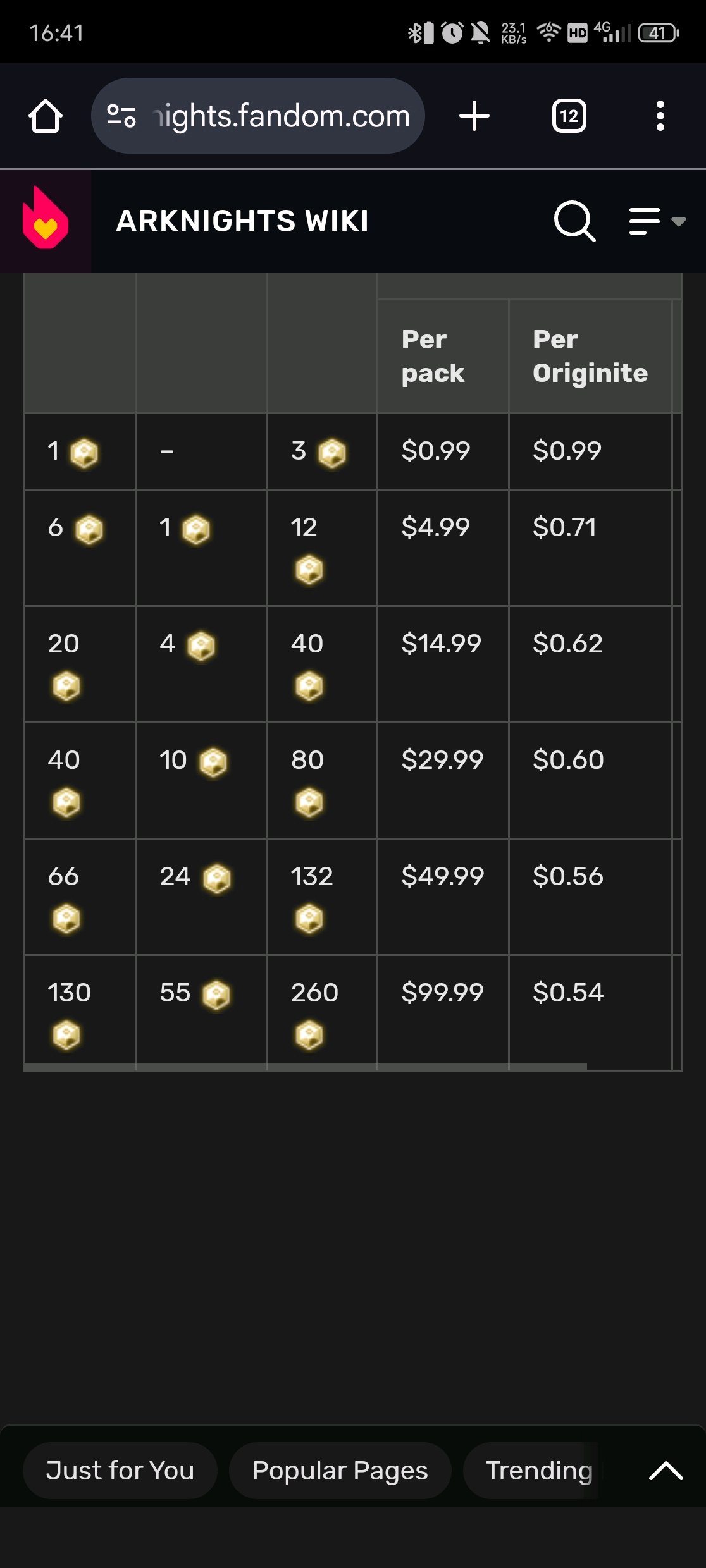706x1568 pixels.
Task: Open the browser overflow menu
Action: [x=660, y=116]
